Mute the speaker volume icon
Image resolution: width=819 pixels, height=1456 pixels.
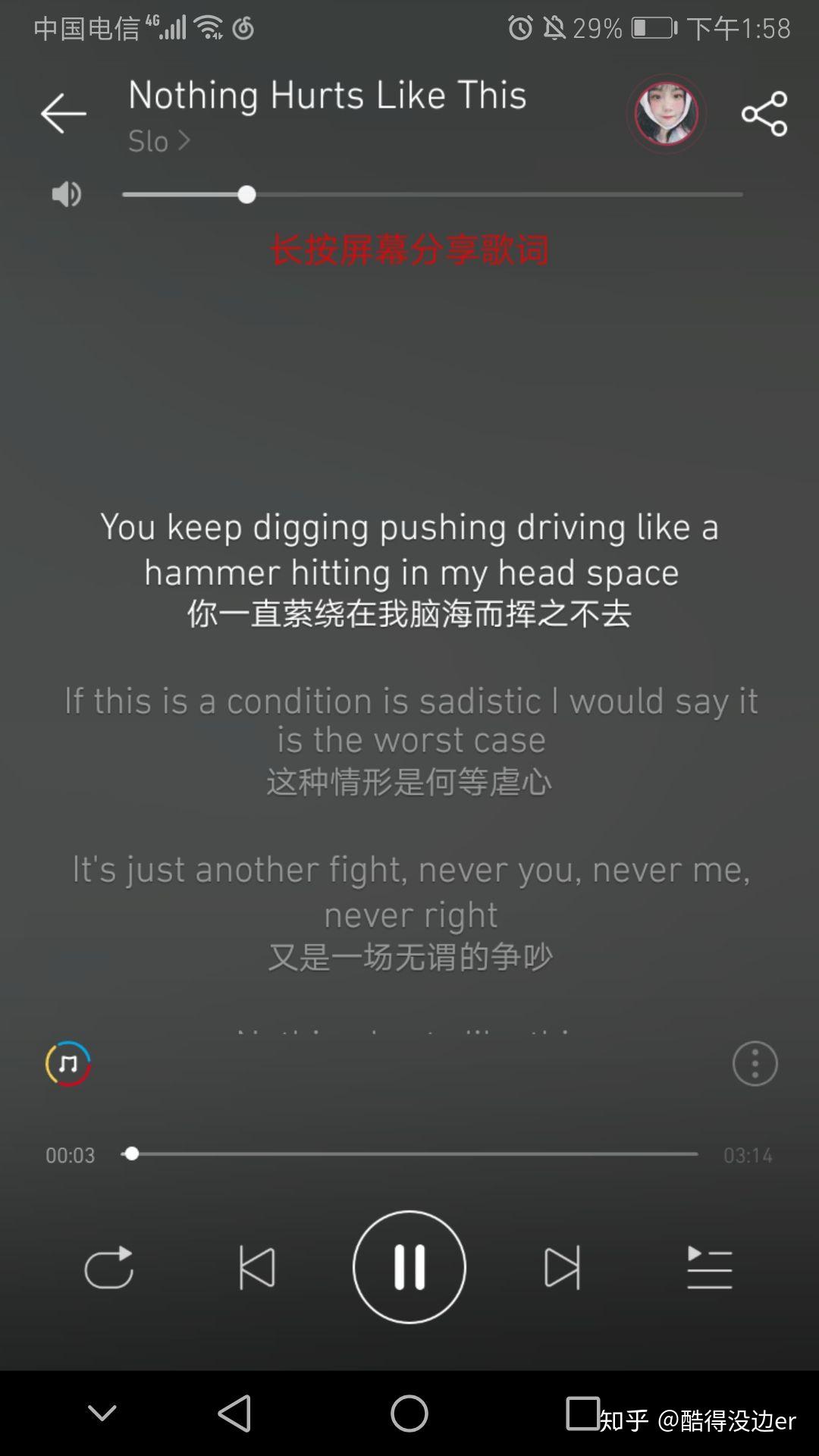(66, 194)
